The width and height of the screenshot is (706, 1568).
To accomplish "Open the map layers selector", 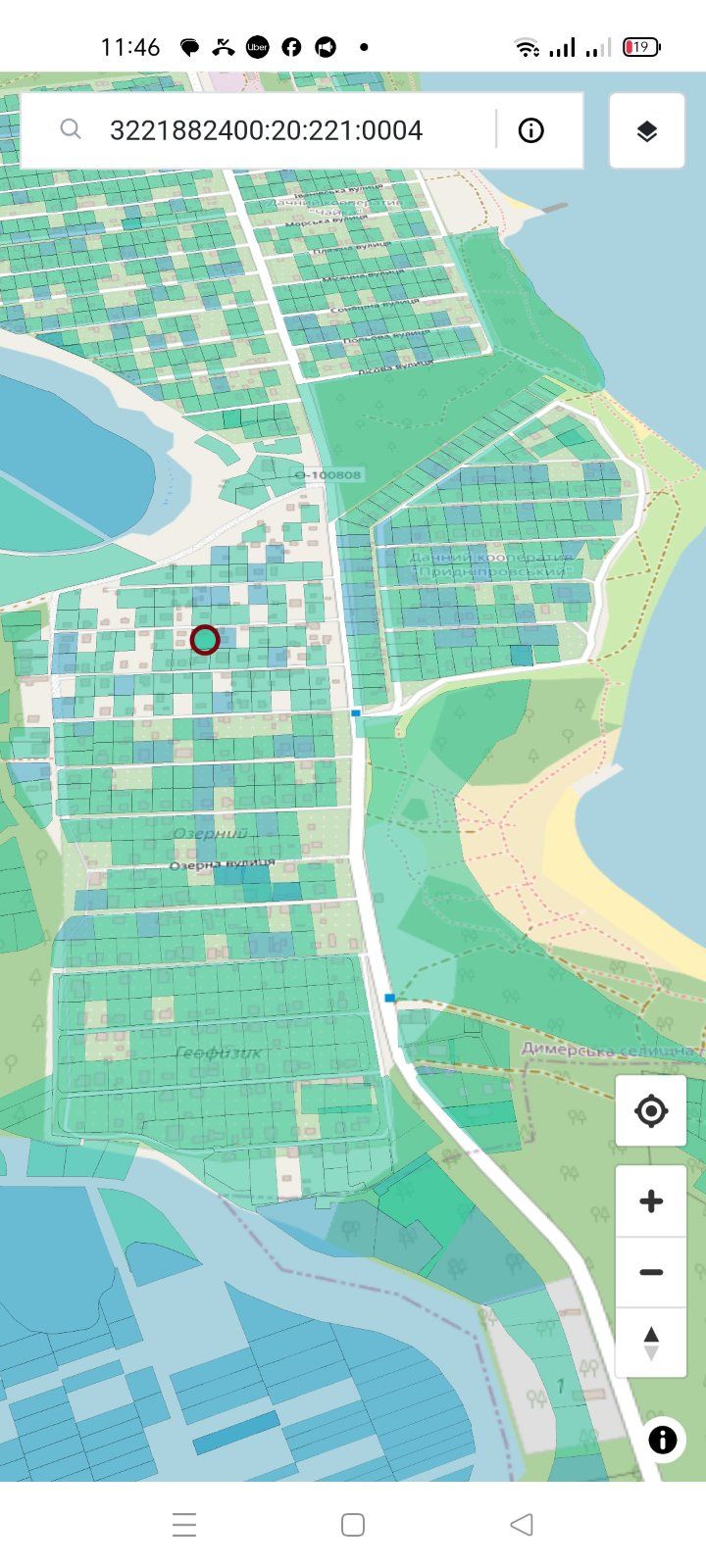I will 646,131.
